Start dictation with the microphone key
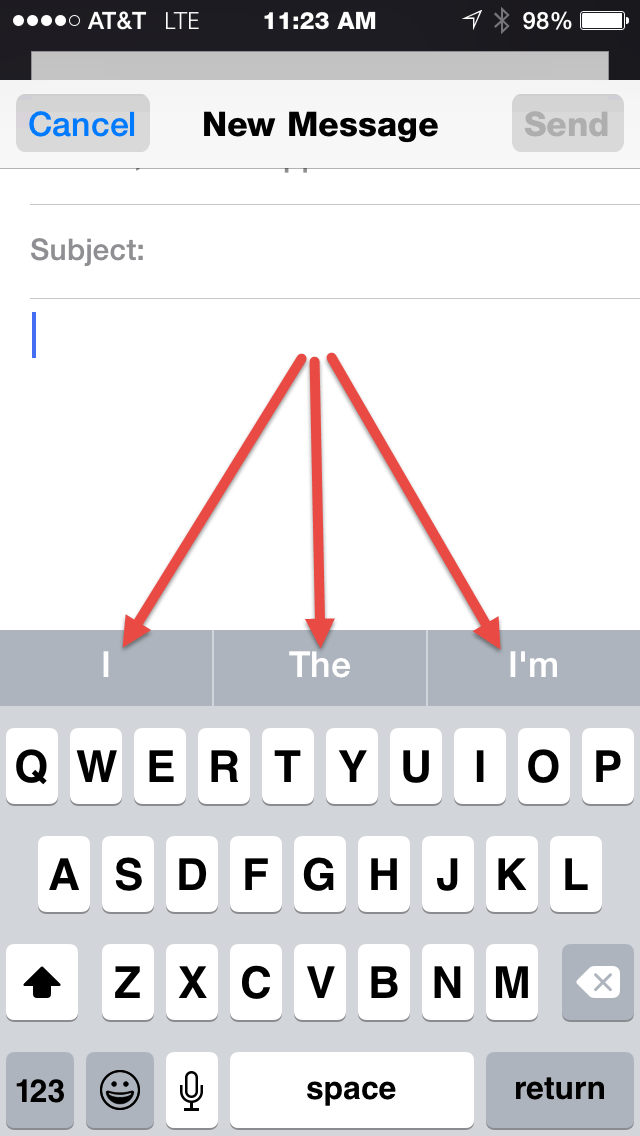The height and width of the screenshot is (1136, 640). 192,1089
